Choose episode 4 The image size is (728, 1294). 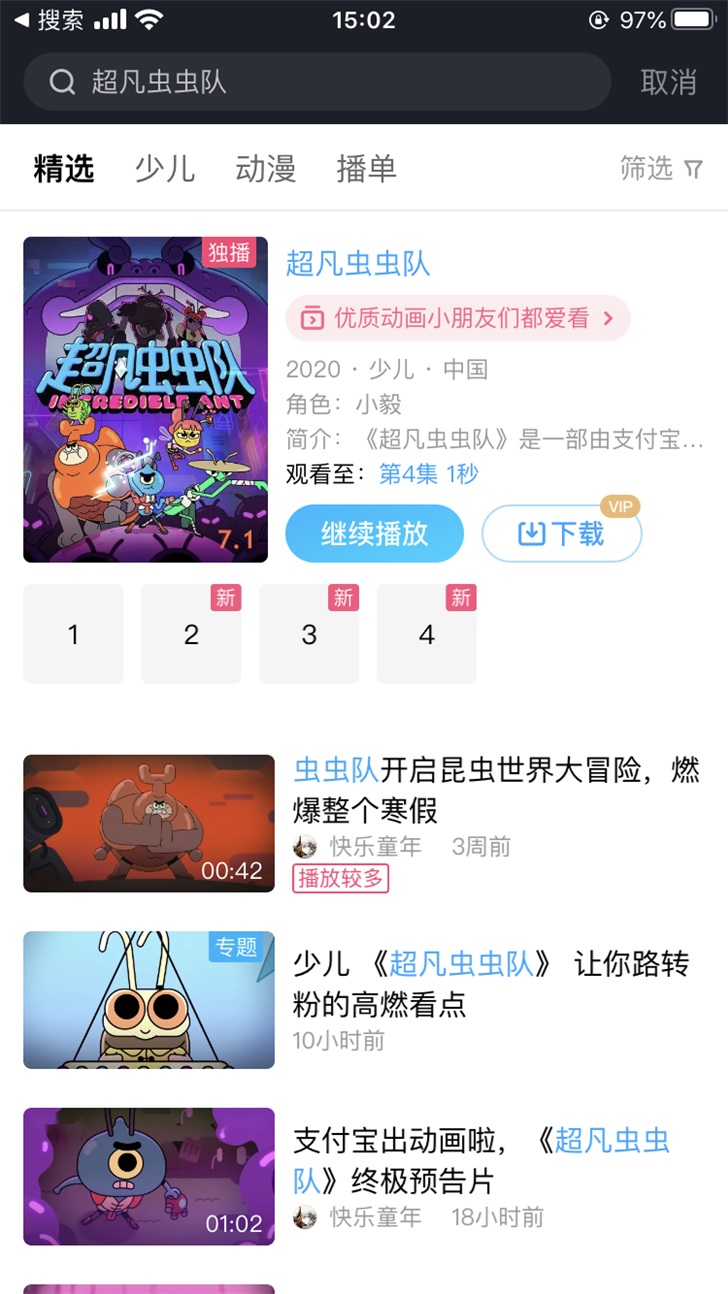[x=427, y=634]
